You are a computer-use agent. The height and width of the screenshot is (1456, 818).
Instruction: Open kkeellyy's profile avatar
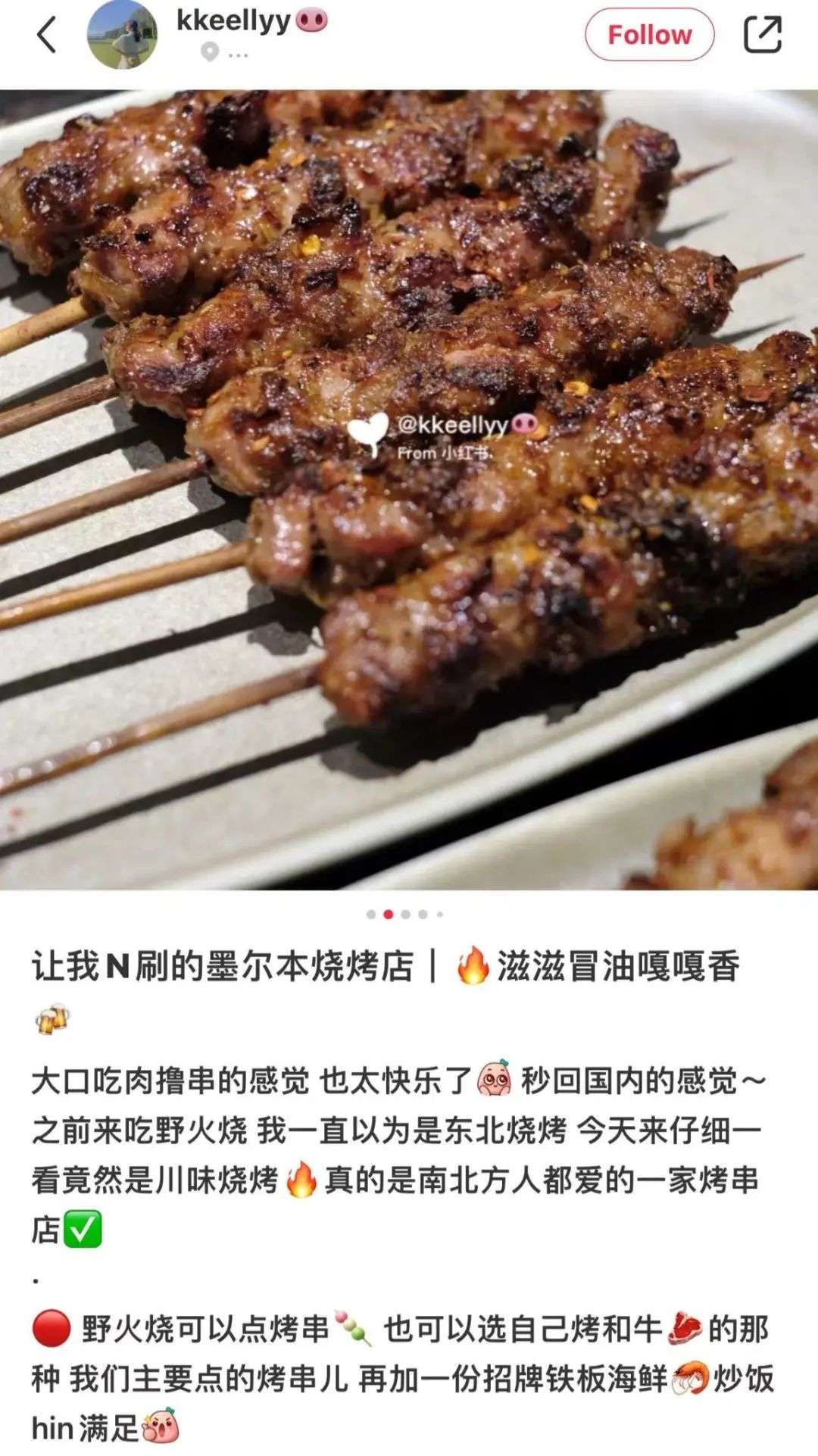122,35
